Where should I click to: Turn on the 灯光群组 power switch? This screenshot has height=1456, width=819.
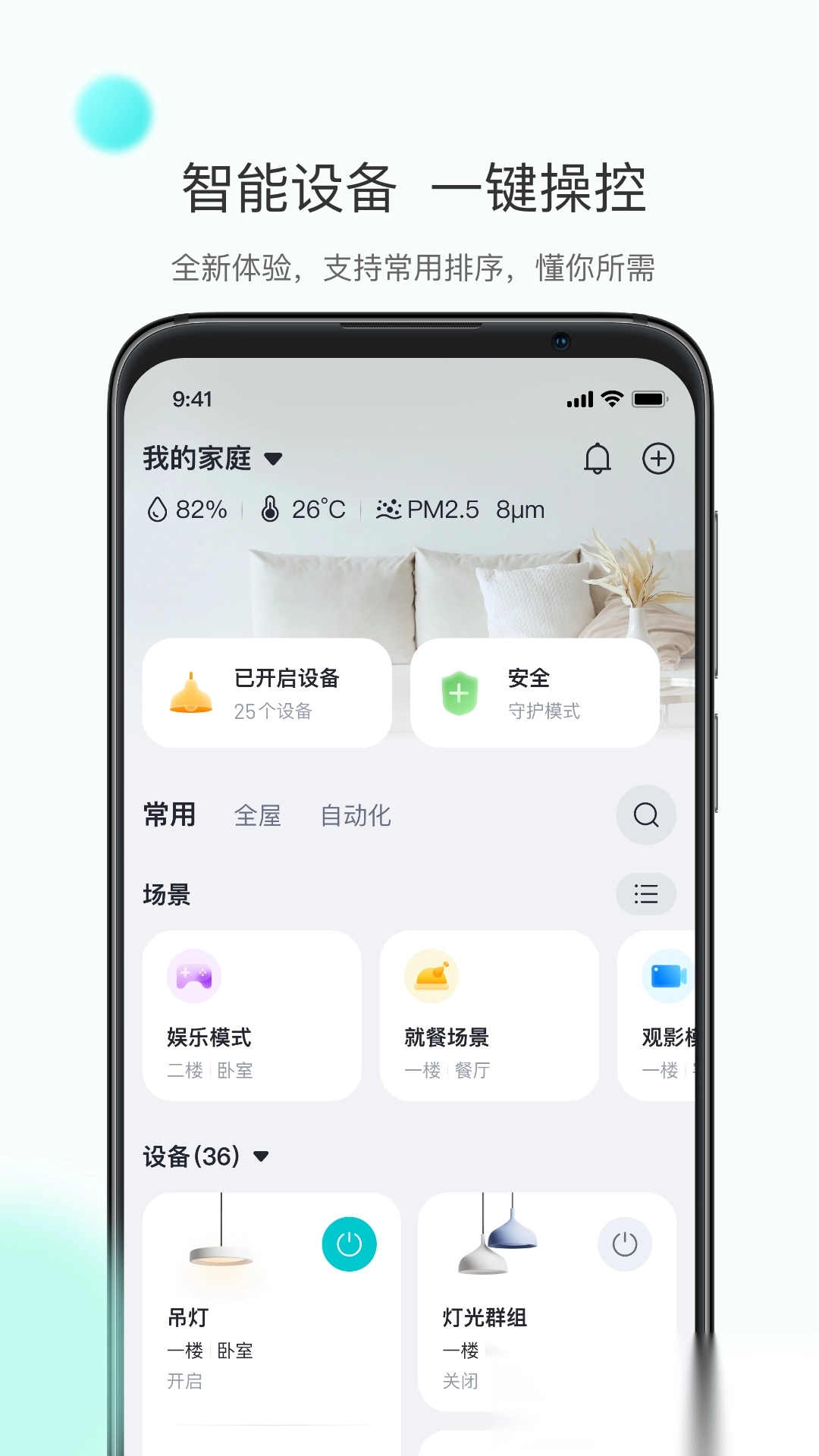[623, 1242]
